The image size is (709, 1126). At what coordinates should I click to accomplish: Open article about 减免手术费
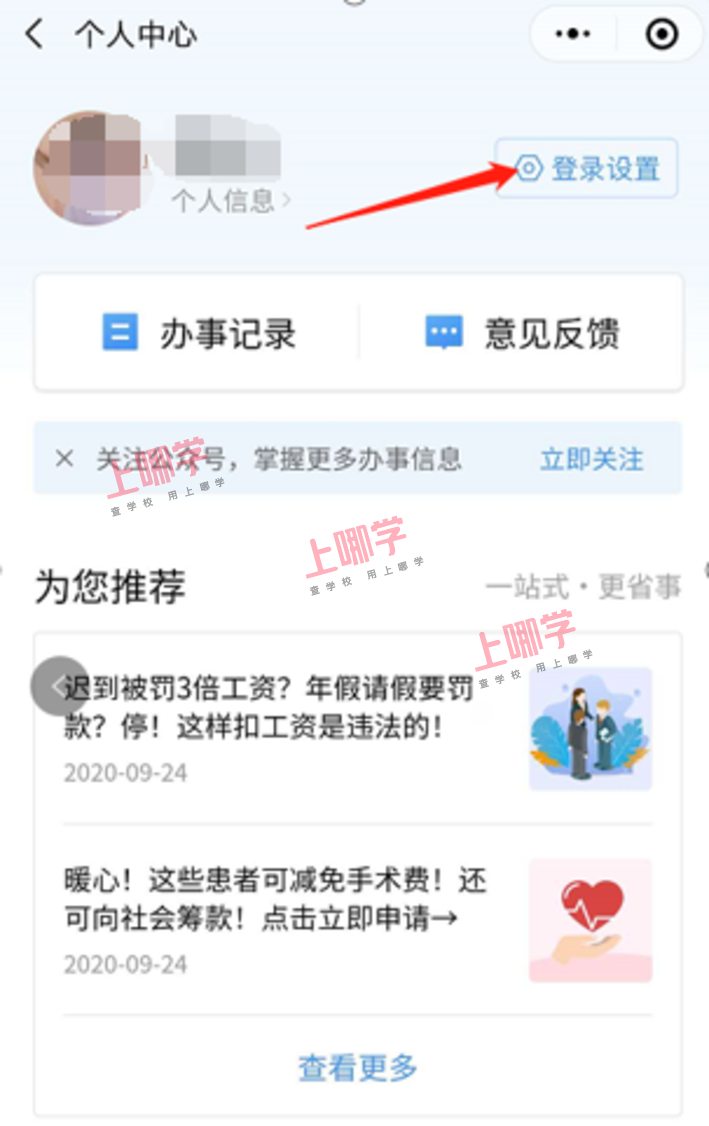point(276,900)
